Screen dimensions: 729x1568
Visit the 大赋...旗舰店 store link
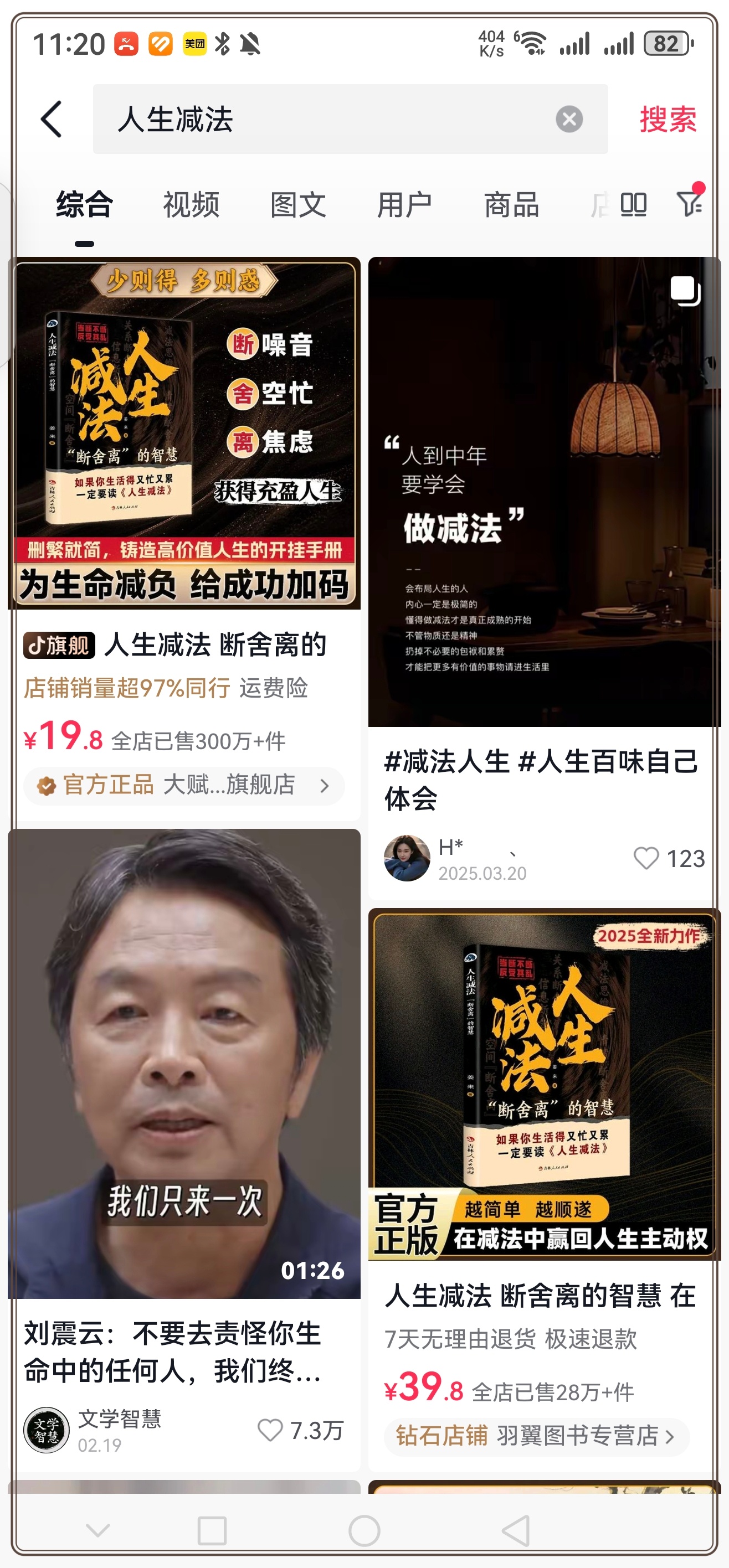tap(184, 785)
